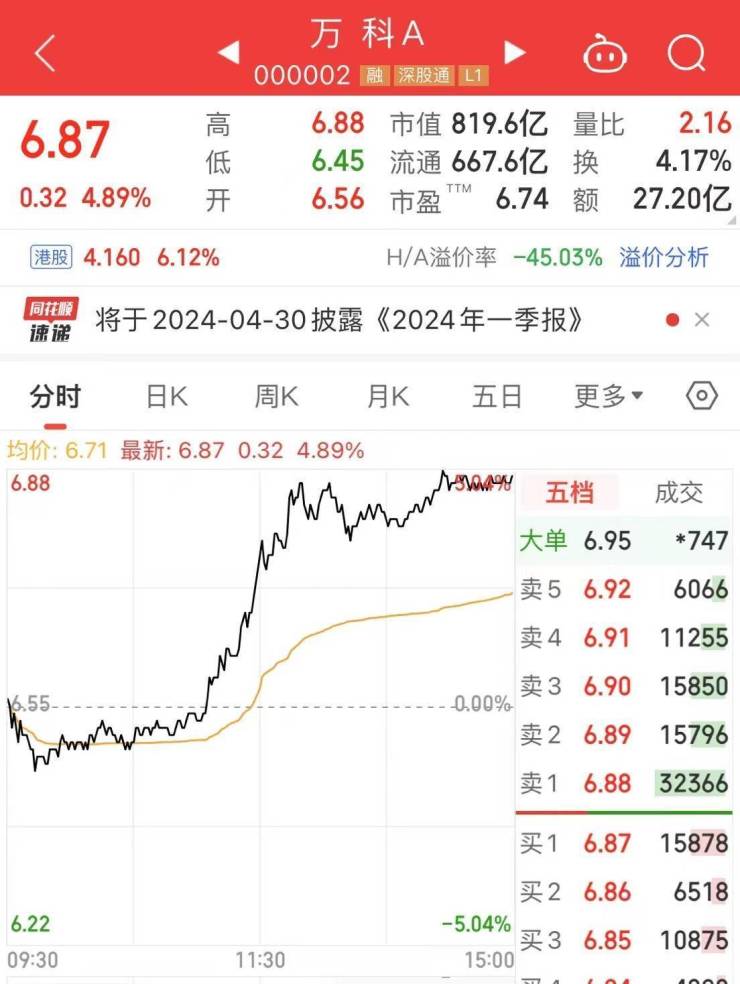
Task: Open the robot assistant icon
Action: click(604, 53)
